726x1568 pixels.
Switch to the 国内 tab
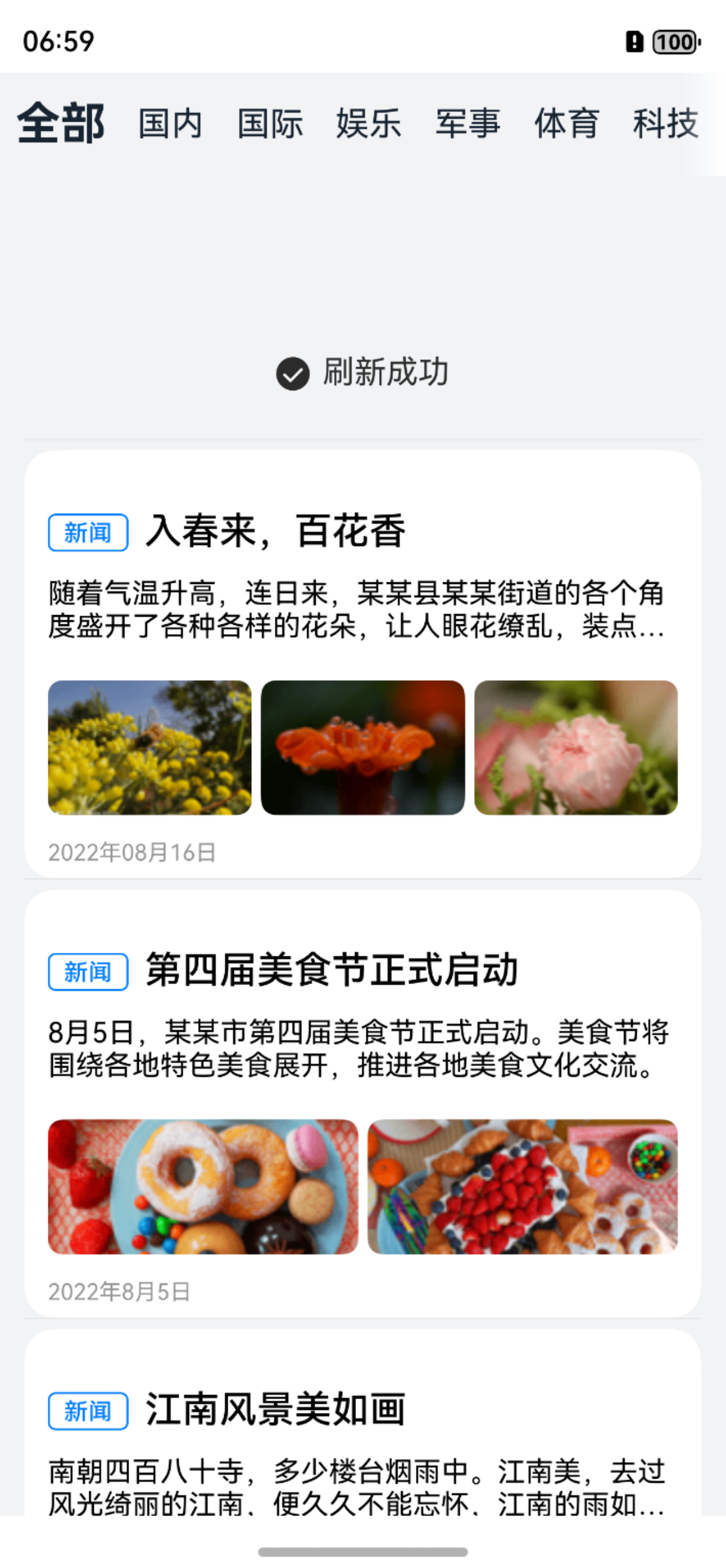pos(171,123)
